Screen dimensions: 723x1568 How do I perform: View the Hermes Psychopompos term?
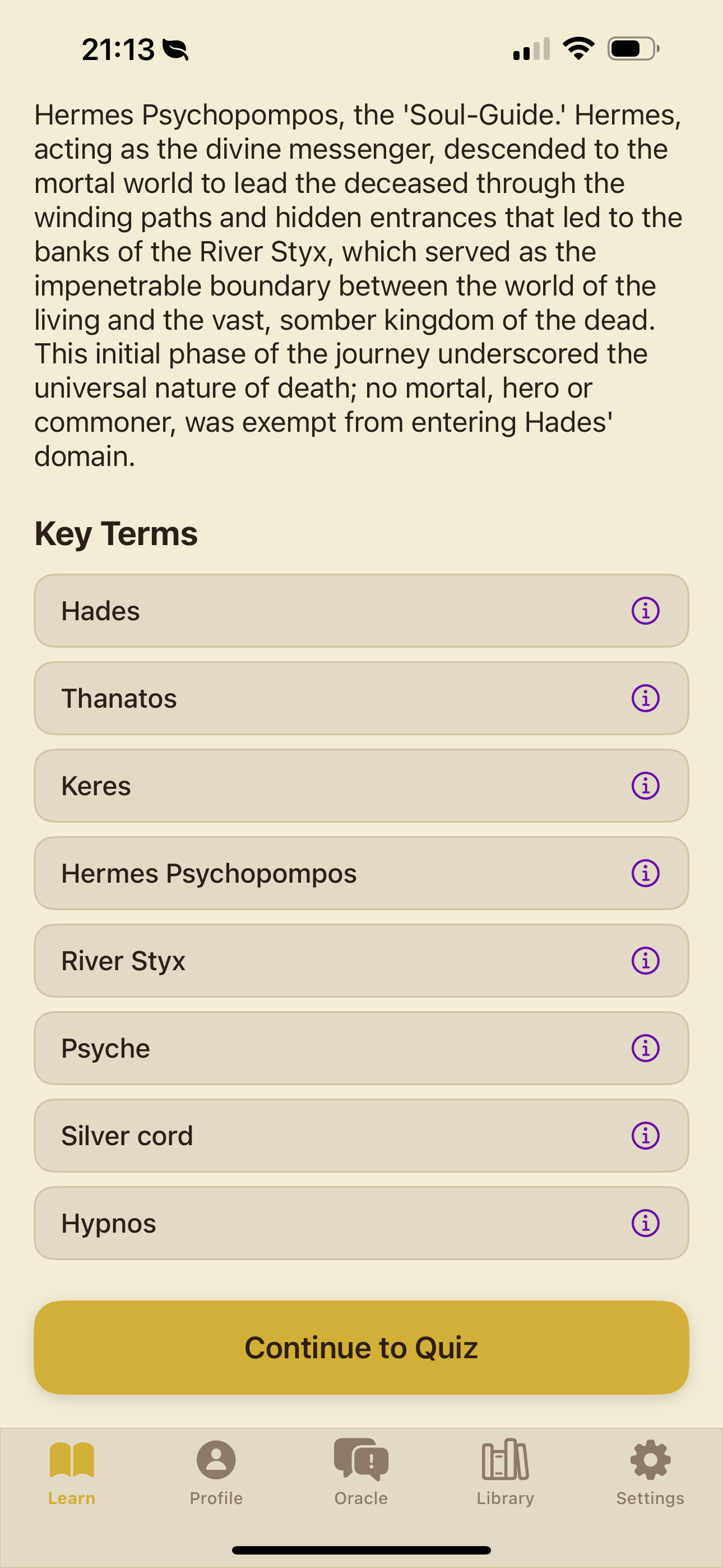[361, 873]
